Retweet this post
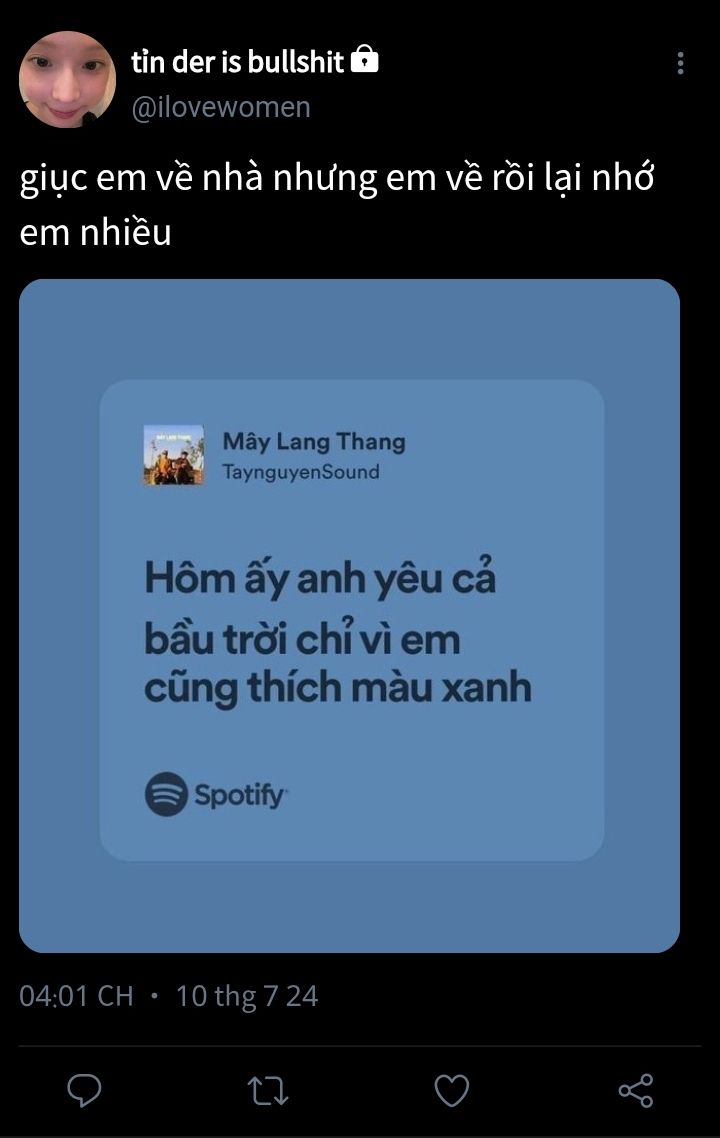 (267, 1089)
